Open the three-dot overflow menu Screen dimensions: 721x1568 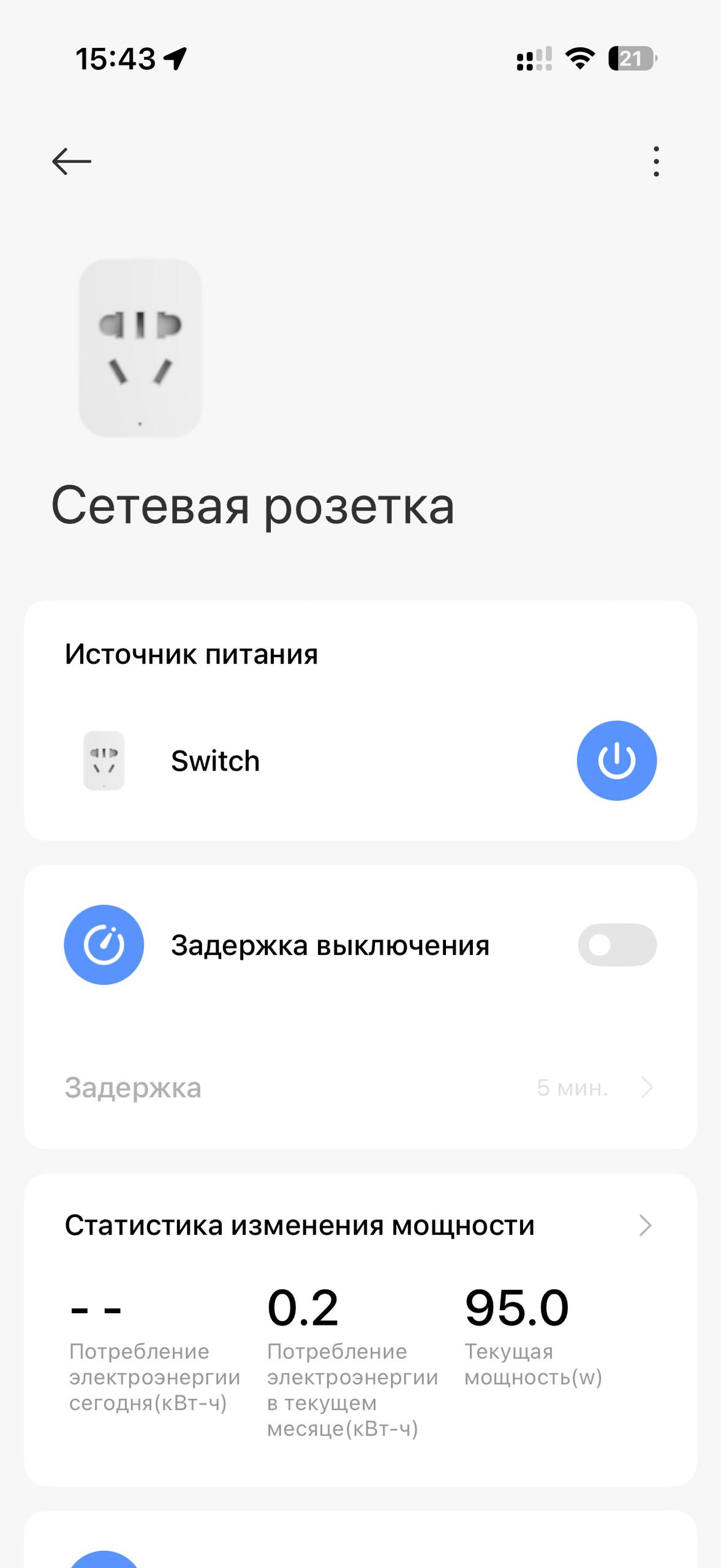[x=656, y=162]
